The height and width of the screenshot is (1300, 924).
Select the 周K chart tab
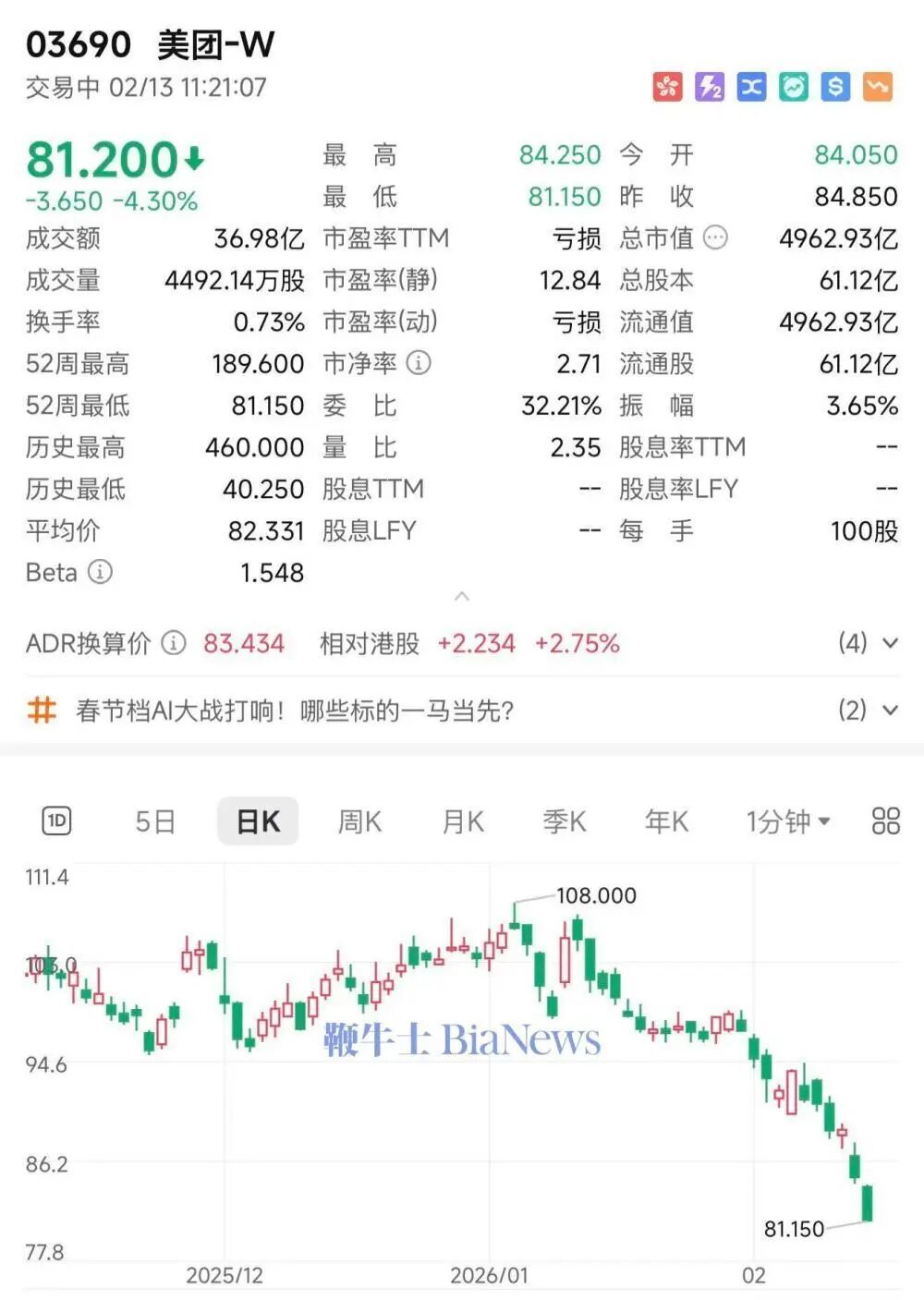click(359, 820)
